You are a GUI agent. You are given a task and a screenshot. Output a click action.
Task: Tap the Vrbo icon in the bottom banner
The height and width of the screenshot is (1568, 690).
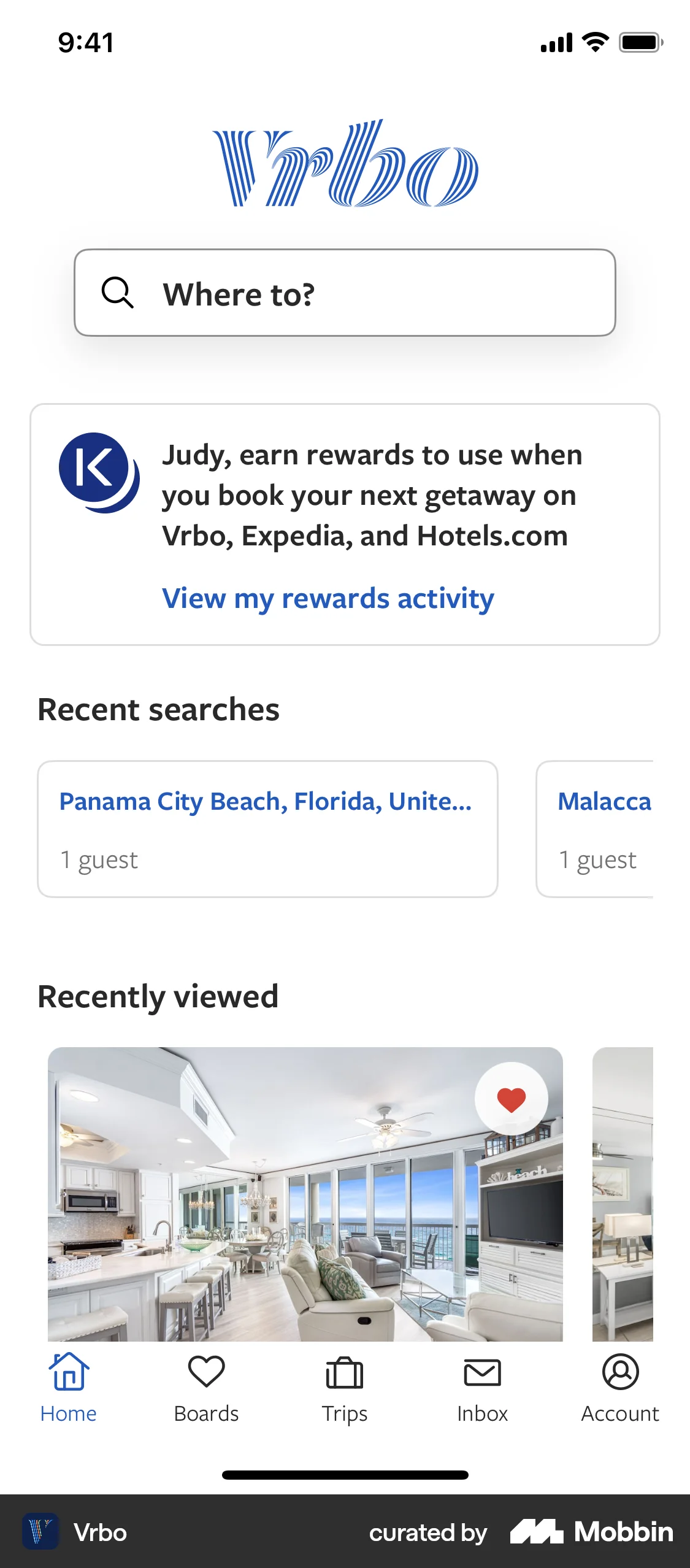click(x=40, y=1532)
